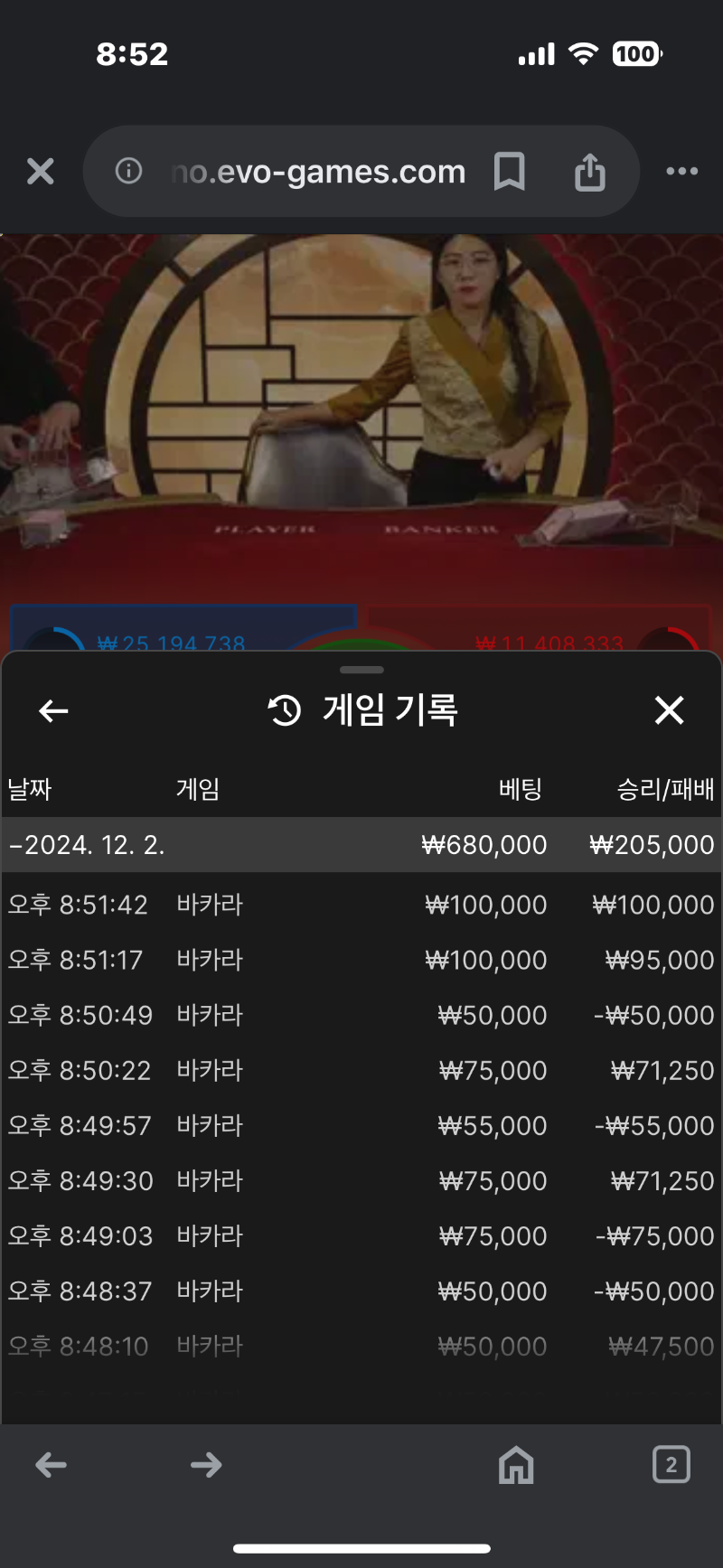Screen dimensions: 723x1568
Task: Open the 오후 8:50:49 바카라 record
Action: click(x=361, y=1015)
